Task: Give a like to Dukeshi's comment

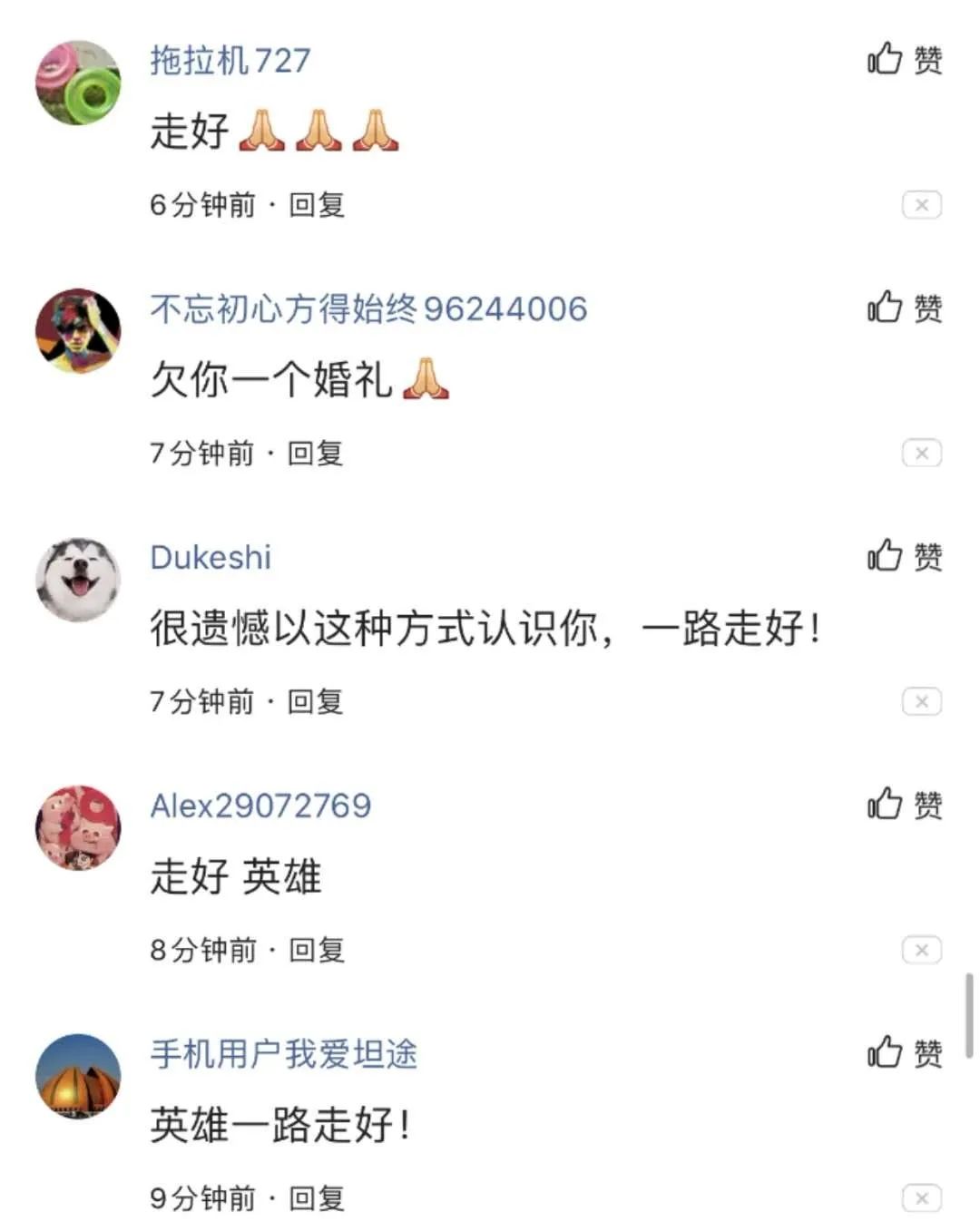Action: [x=904, y=556]
